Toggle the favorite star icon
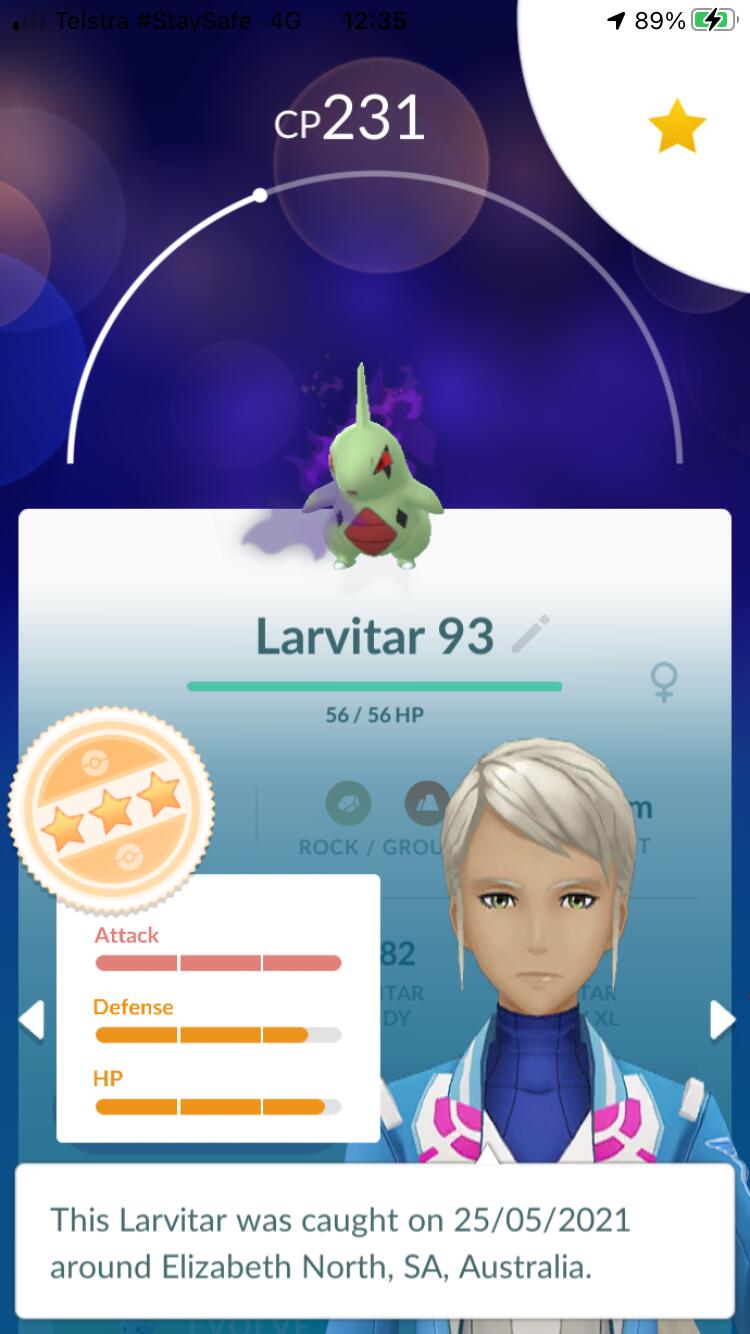 coord(677,127)
